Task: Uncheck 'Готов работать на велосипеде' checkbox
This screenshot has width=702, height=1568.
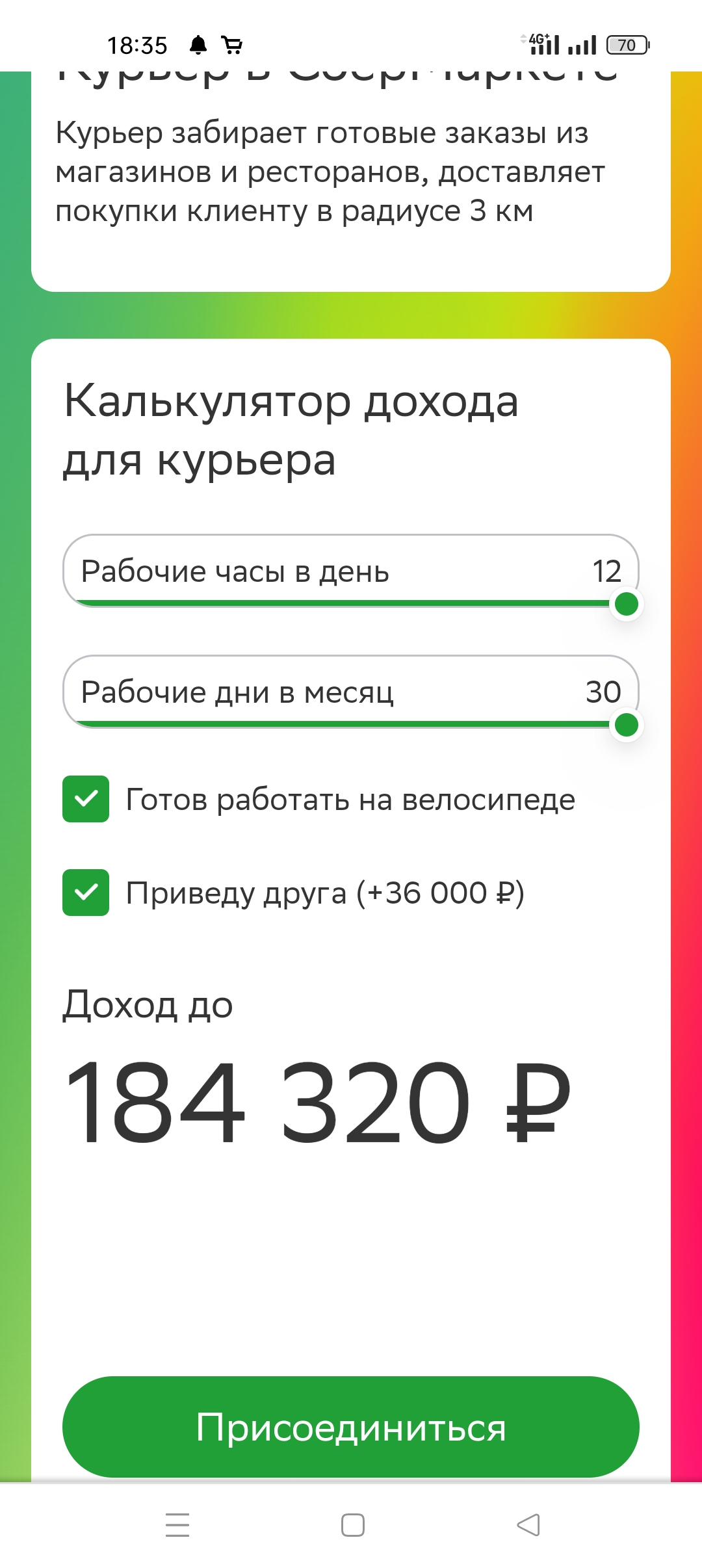Action: pos(86,799)
